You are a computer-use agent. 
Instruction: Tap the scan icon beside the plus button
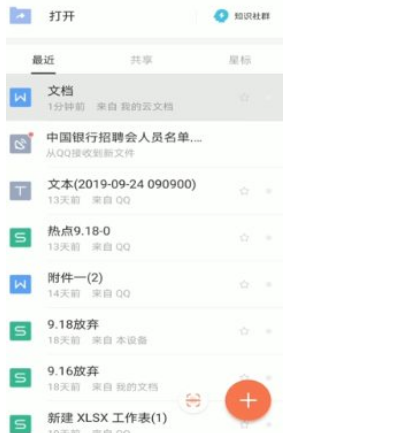(193, 400)
